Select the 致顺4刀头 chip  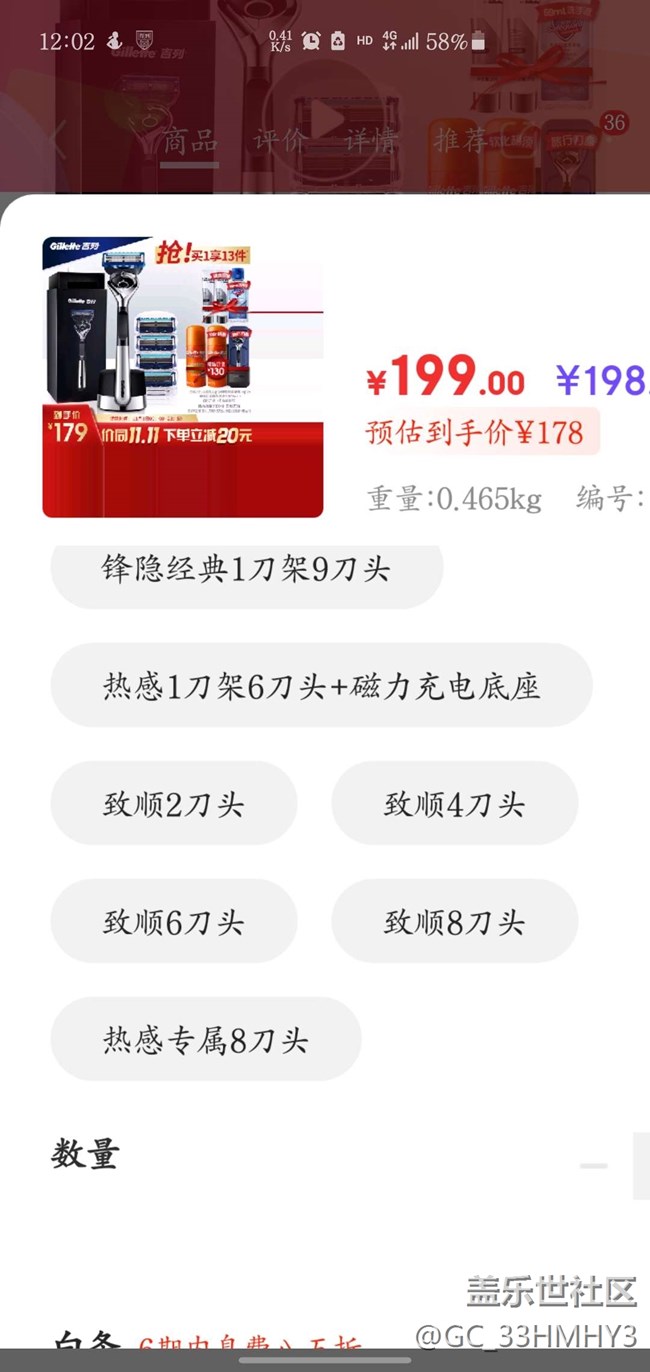454,805
